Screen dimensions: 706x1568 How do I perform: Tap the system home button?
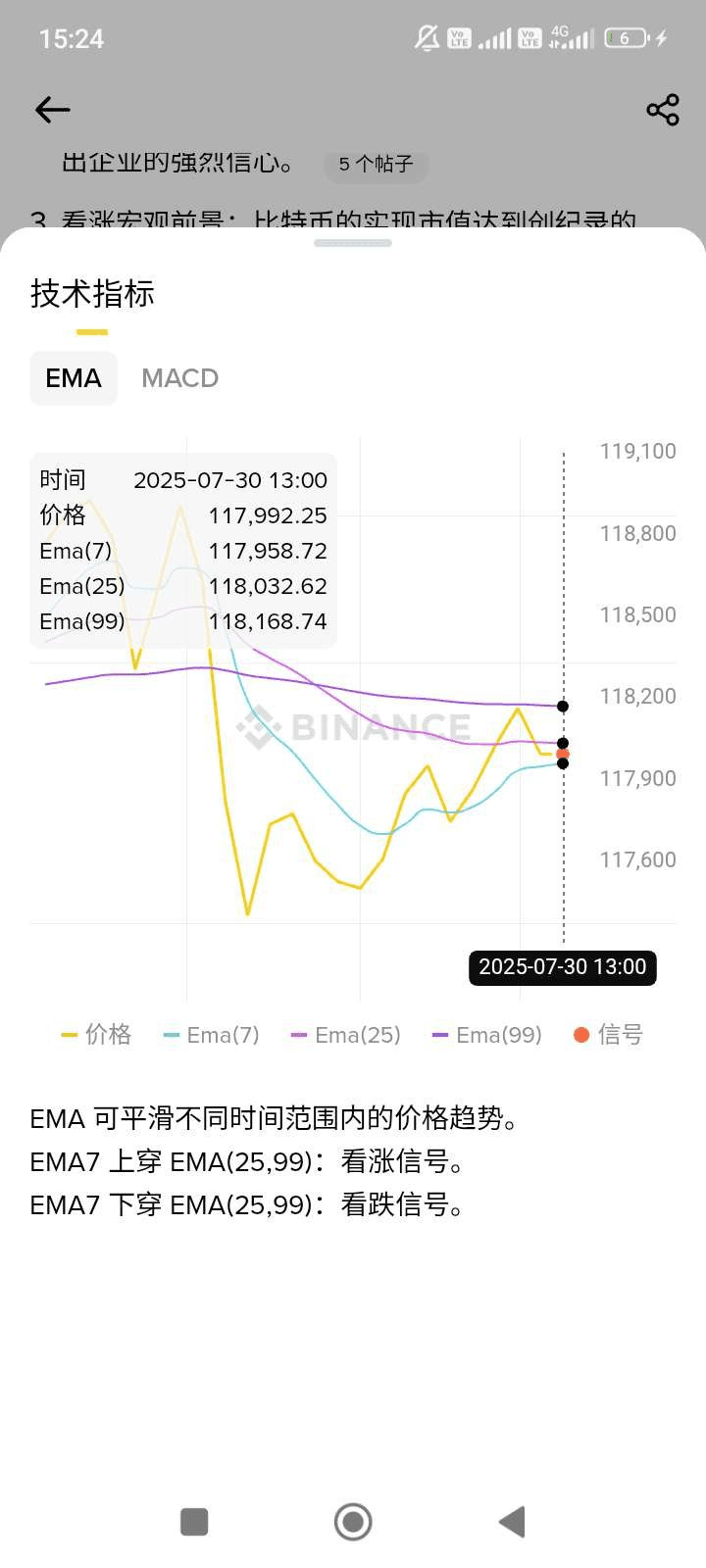tap(353, 1522)
